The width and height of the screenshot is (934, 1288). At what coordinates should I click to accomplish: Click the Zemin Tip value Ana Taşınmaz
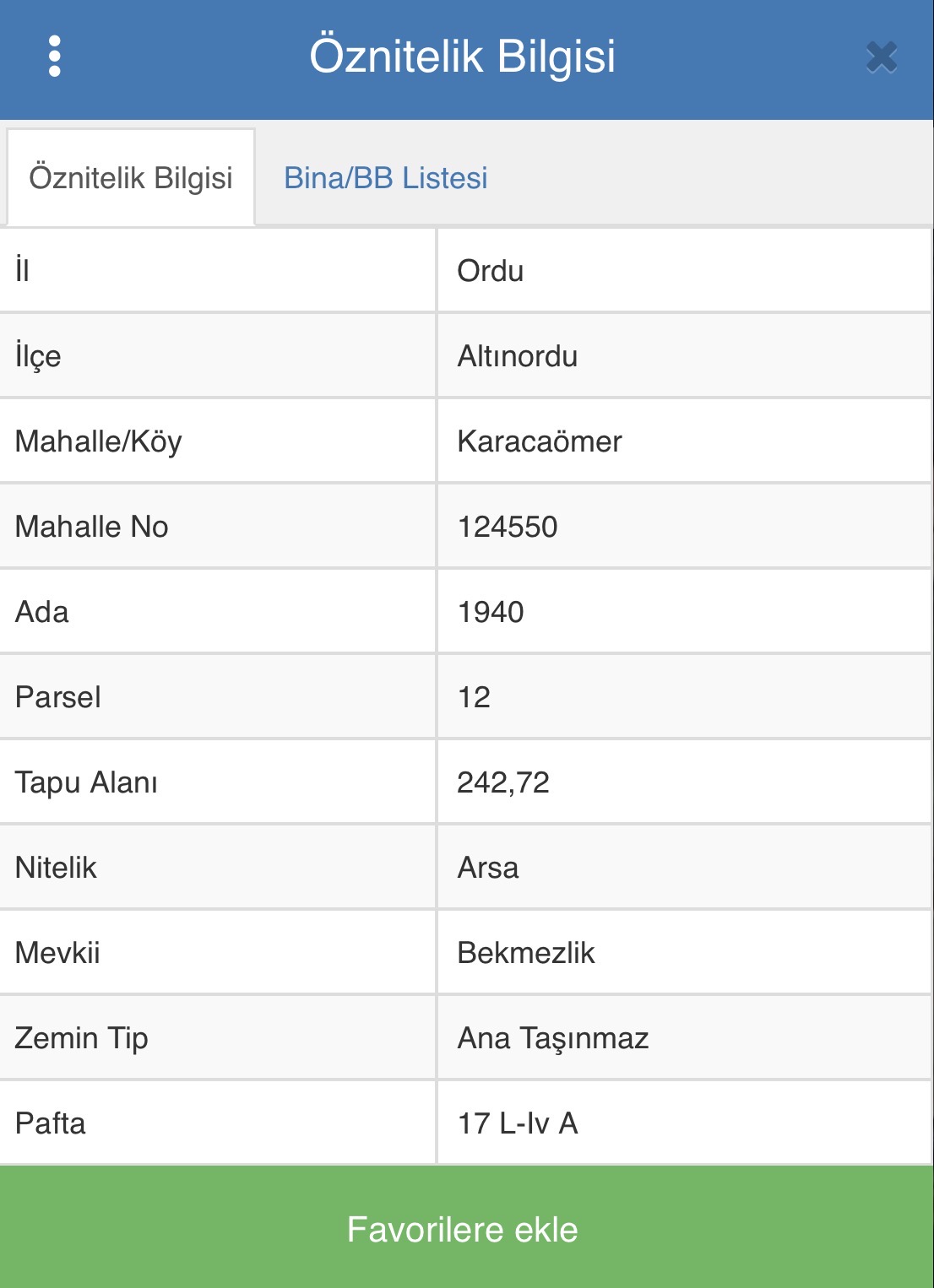pos(552,1037)
